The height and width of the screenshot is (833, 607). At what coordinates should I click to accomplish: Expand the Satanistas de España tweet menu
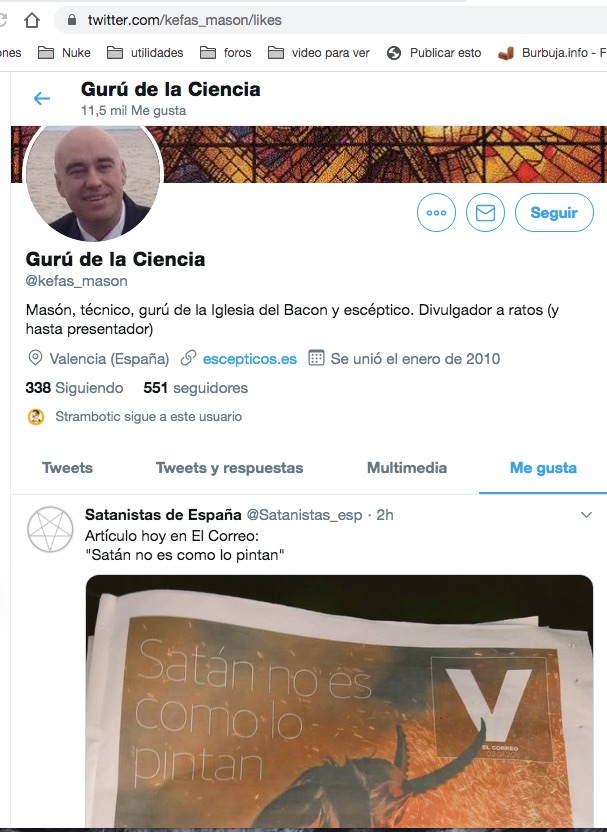586,515
